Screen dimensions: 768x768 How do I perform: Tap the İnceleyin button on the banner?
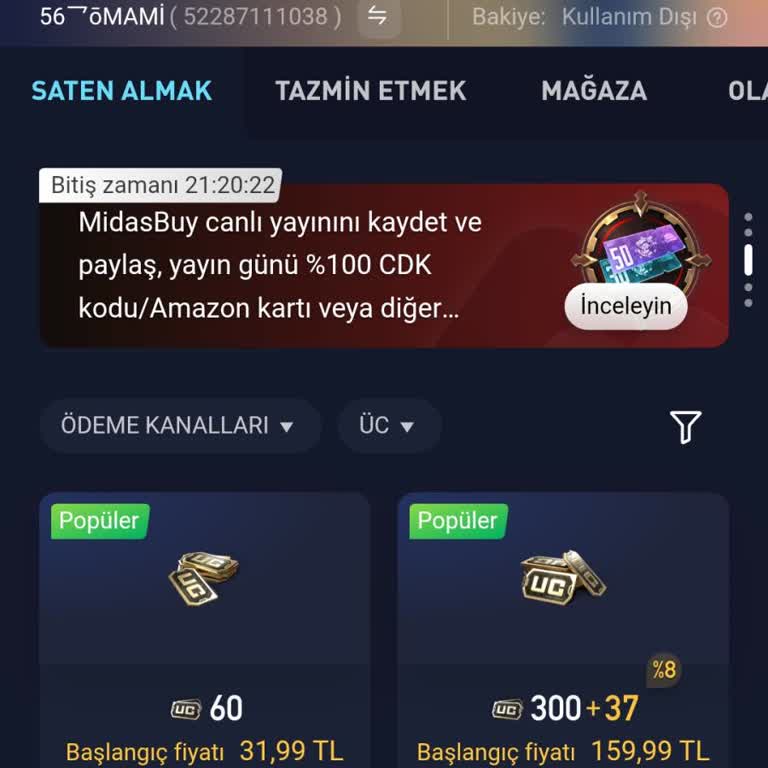click(x=626, y=306)
